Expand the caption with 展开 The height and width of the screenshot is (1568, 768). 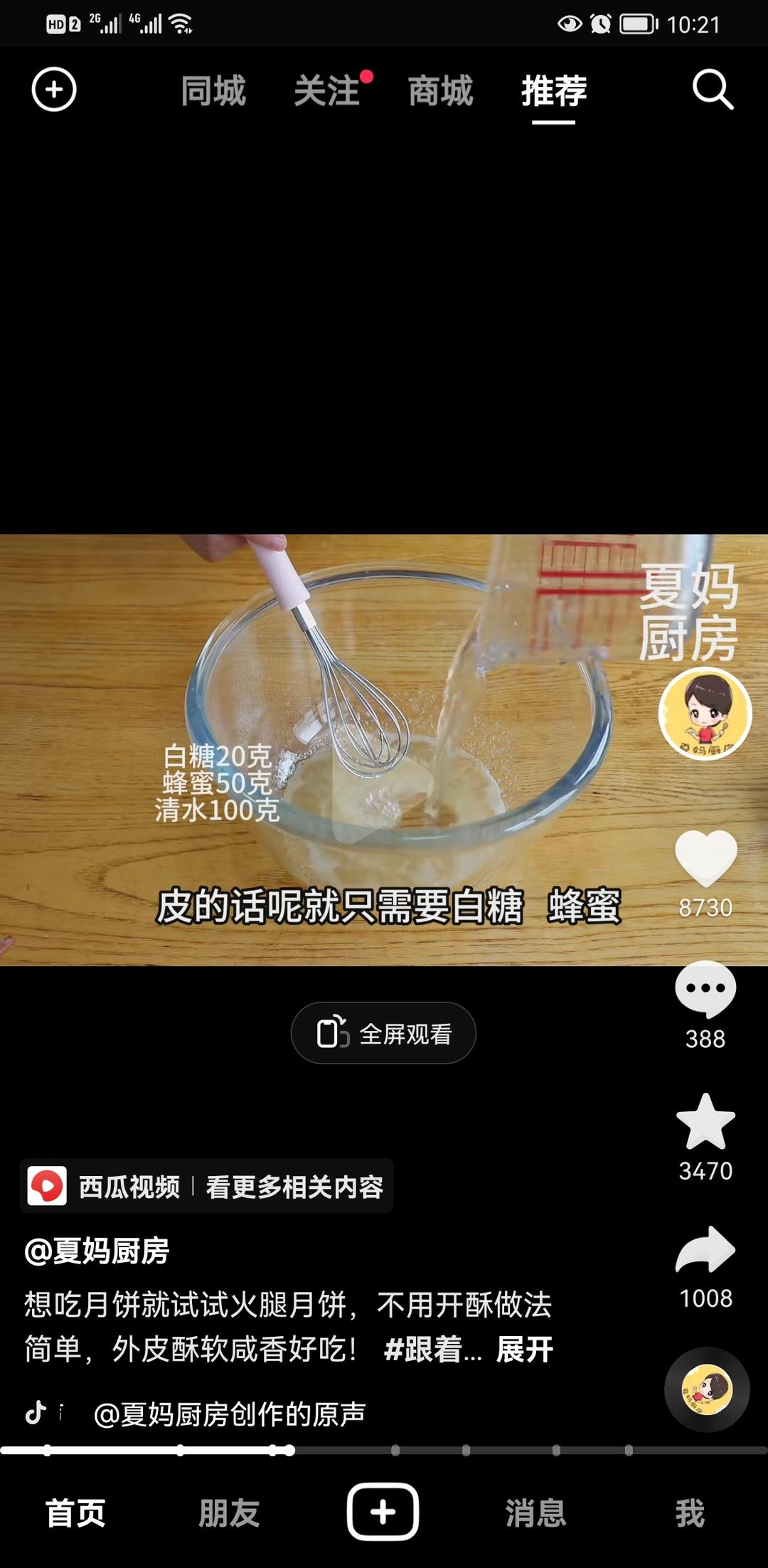click(525, 1349)
